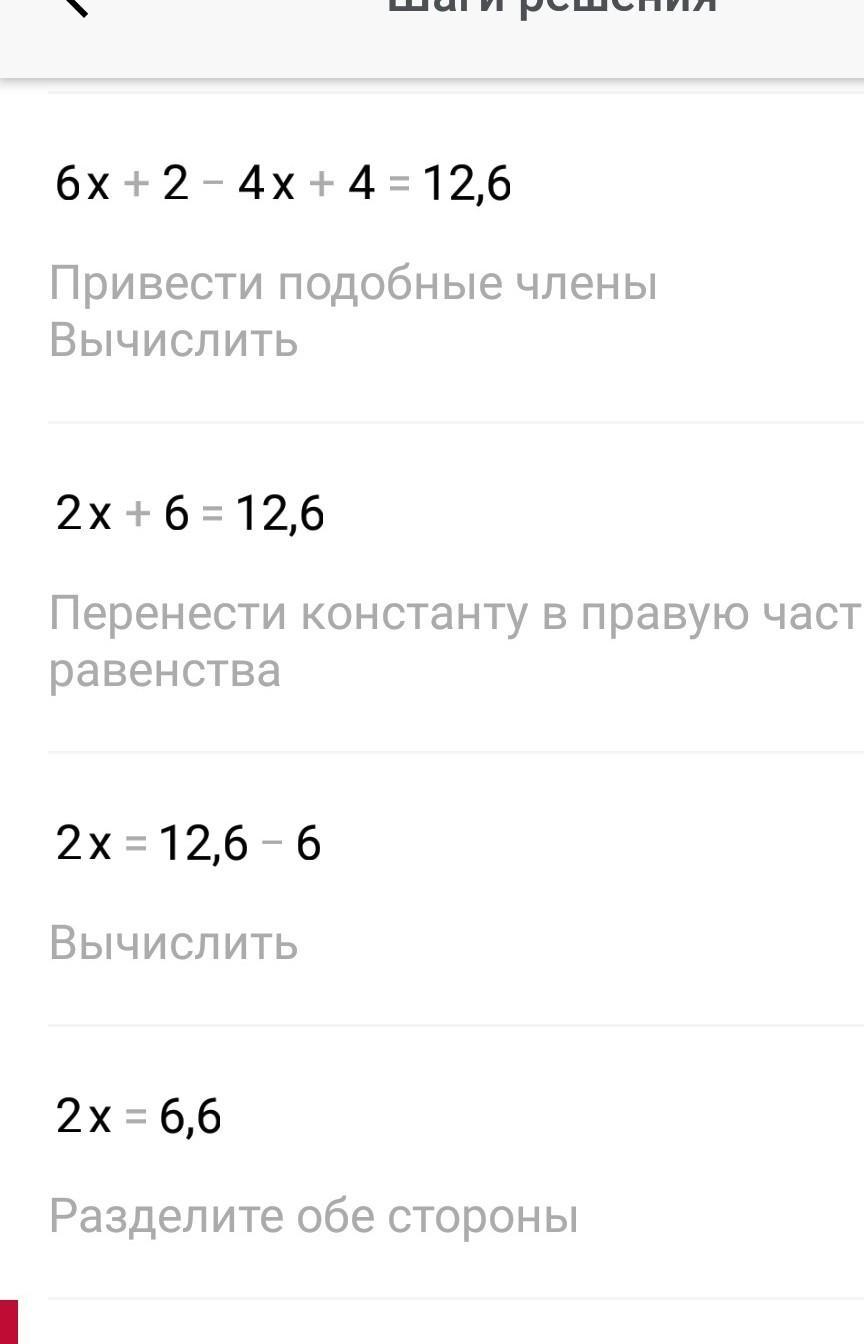This screenshot has height=1344, width=864.
Task: Open the step 2x = 6,6
Action: (x=138, y=1116)
